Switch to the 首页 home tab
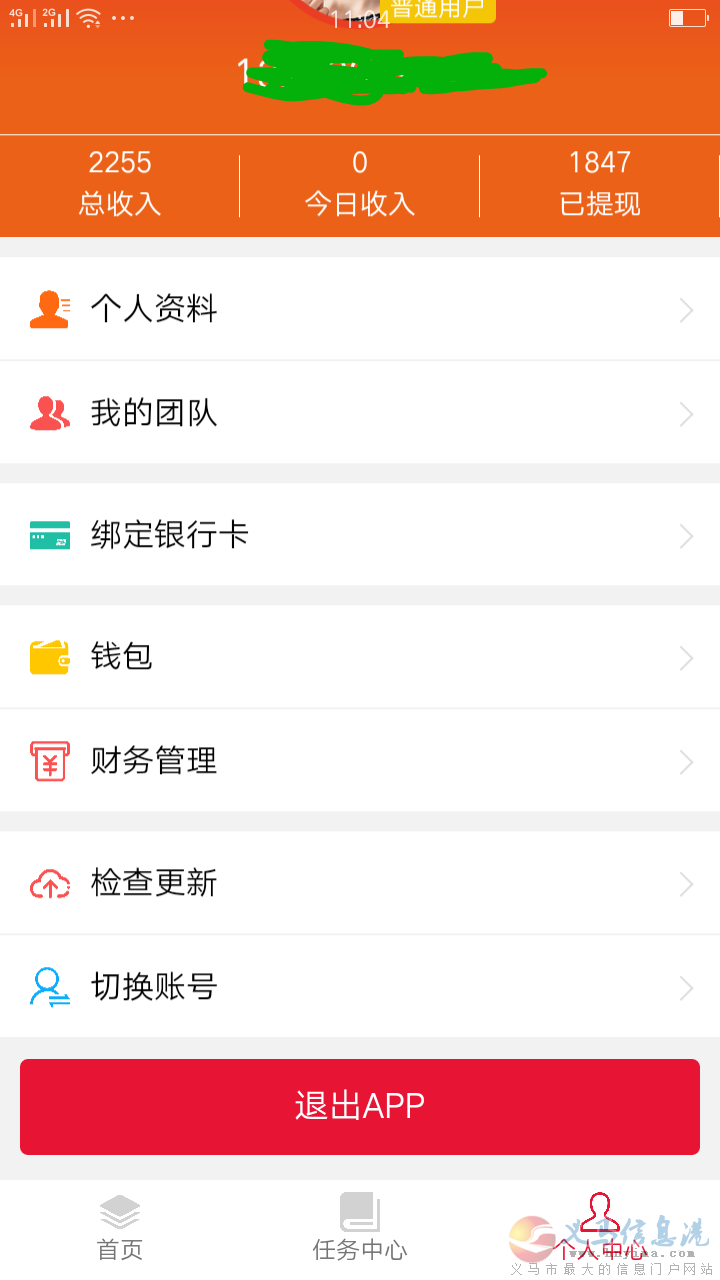Image resolution: width=720 pixels, height=1280 pixels. [x=120, y=1228]
